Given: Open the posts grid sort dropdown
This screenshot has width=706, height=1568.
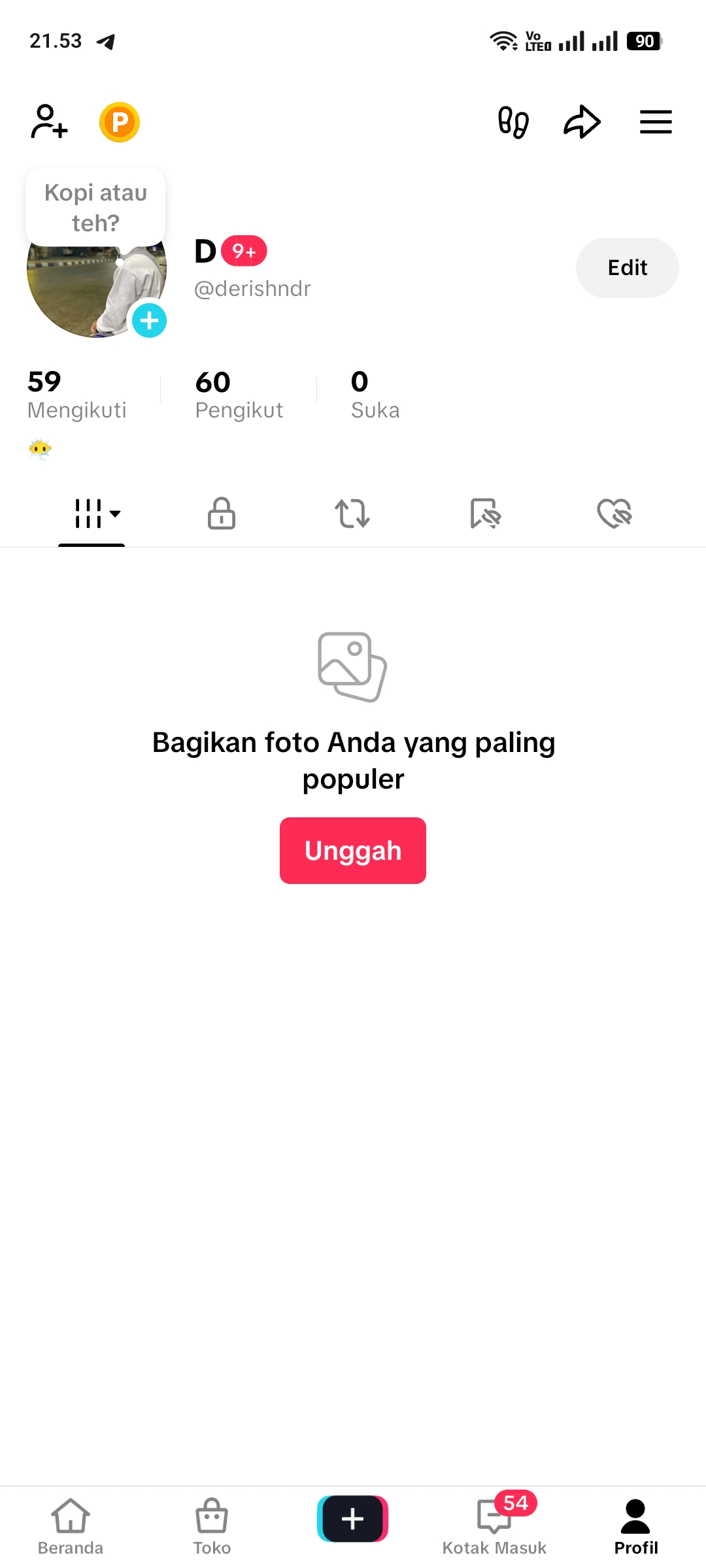Looking at the screenshot, I should pyautogui.click(x=97, y=514).
